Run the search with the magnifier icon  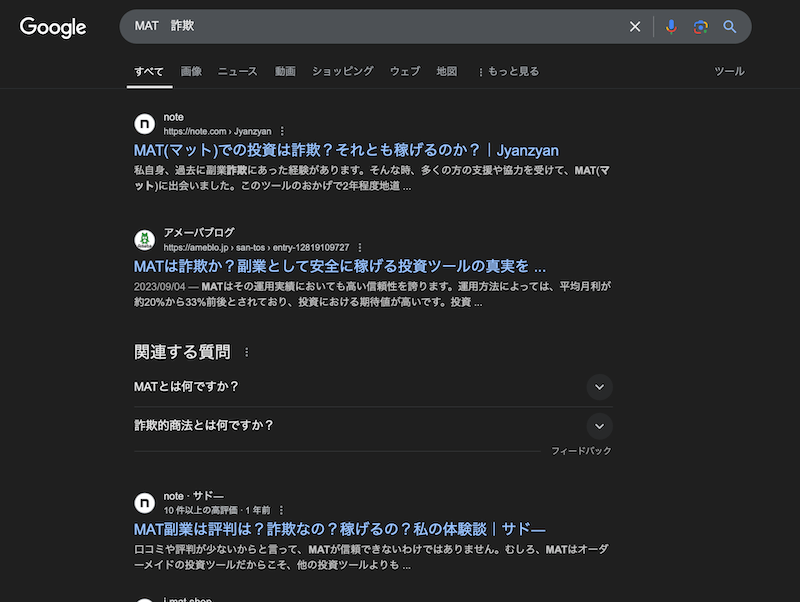pos(730,27)
